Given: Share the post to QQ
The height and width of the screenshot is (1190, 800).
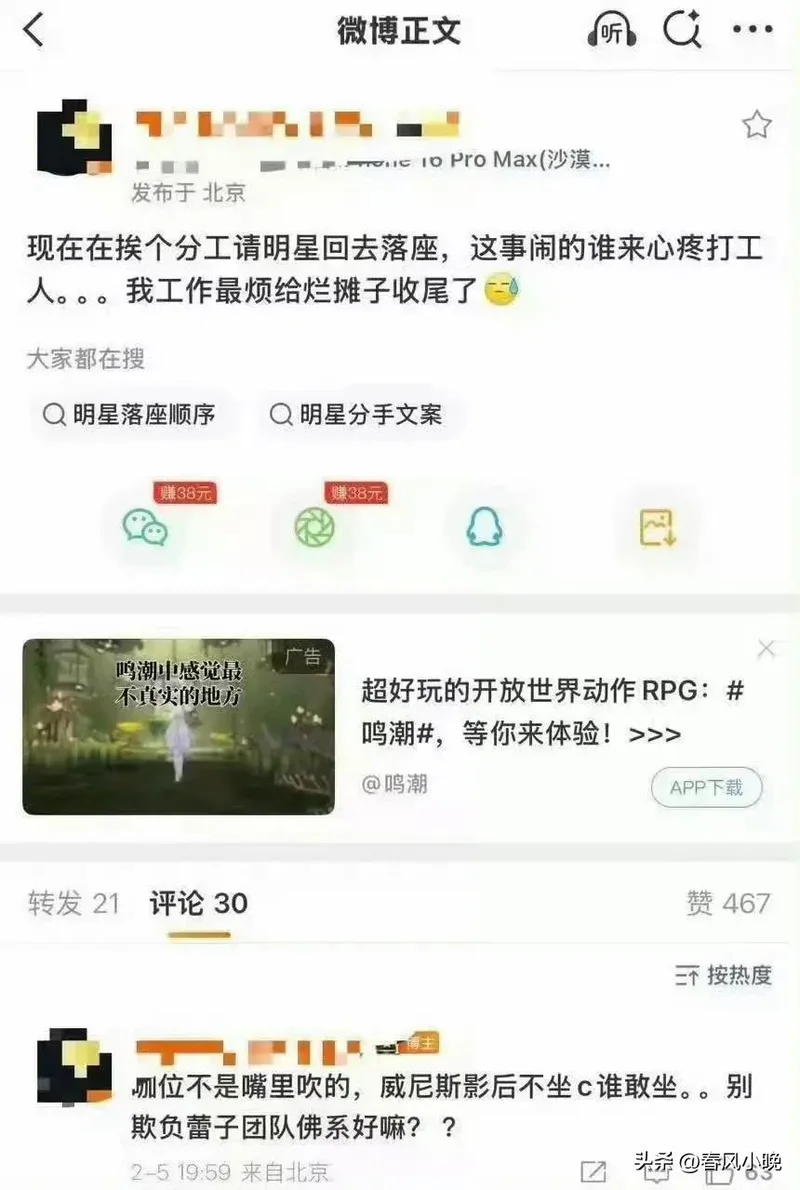Looking at the screenshot, I should [485, 527].
